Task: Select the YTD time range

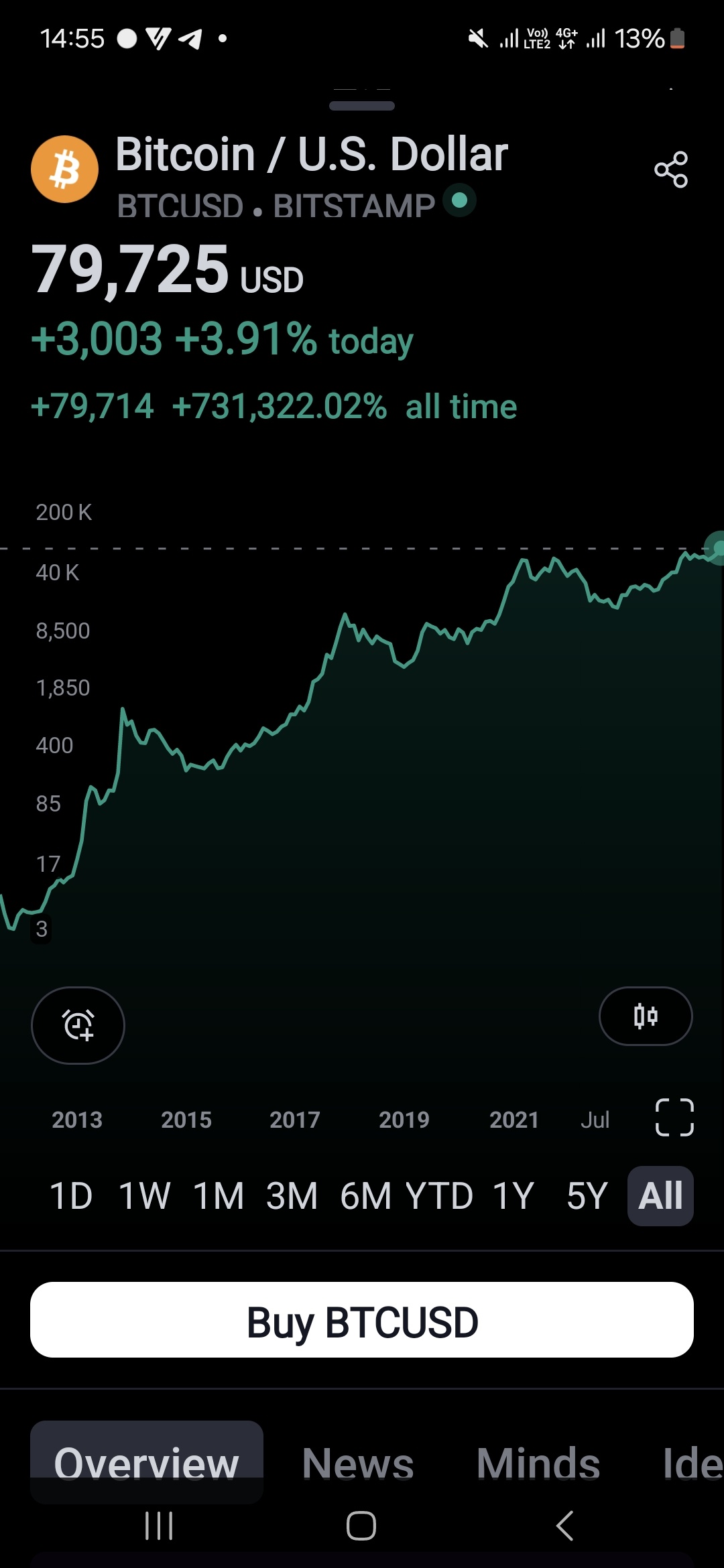Action: click(440, 1196)
